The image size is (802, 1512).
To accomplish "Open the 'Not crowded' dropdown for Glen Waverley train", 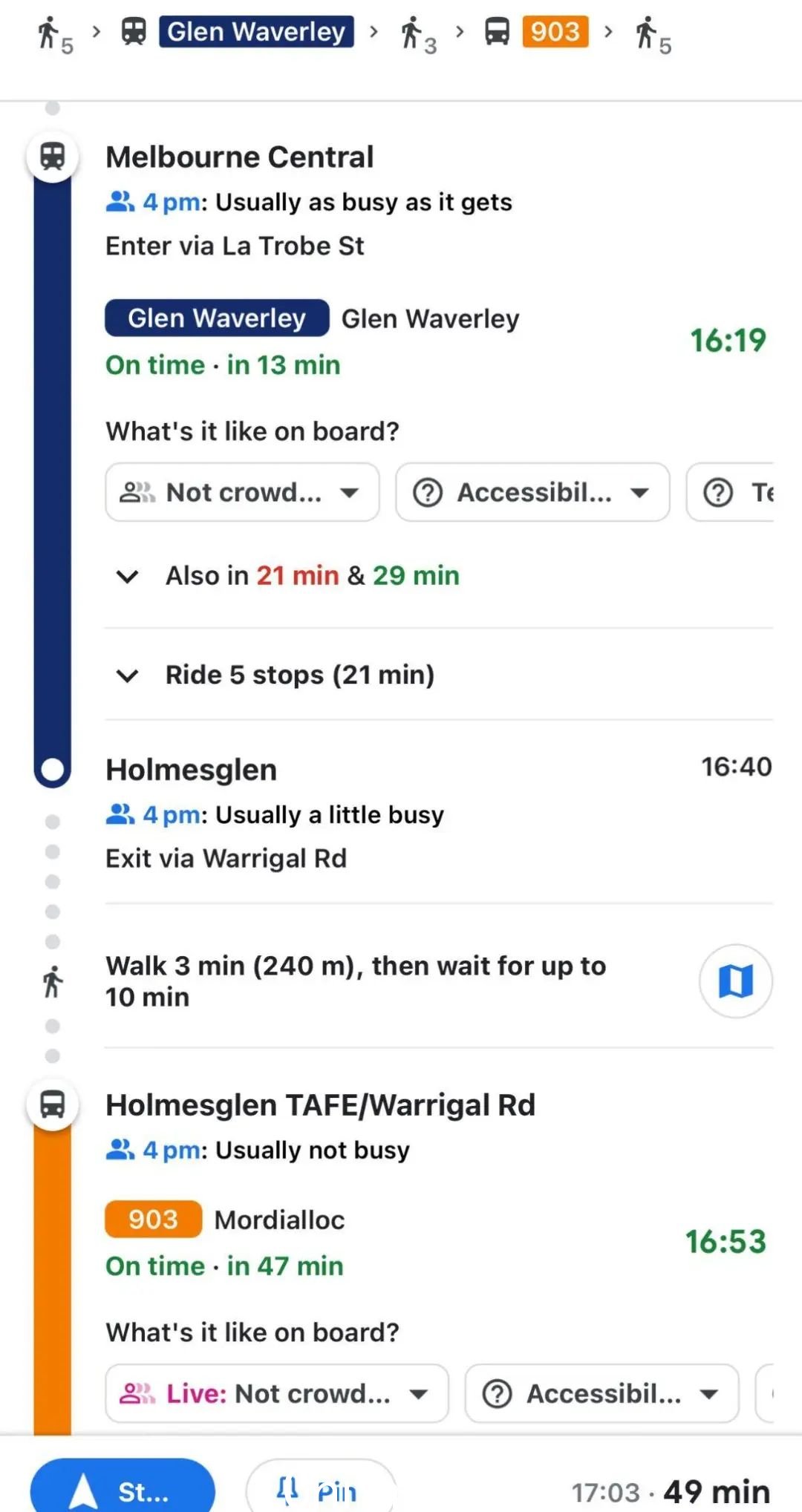I will pos(241,492).
